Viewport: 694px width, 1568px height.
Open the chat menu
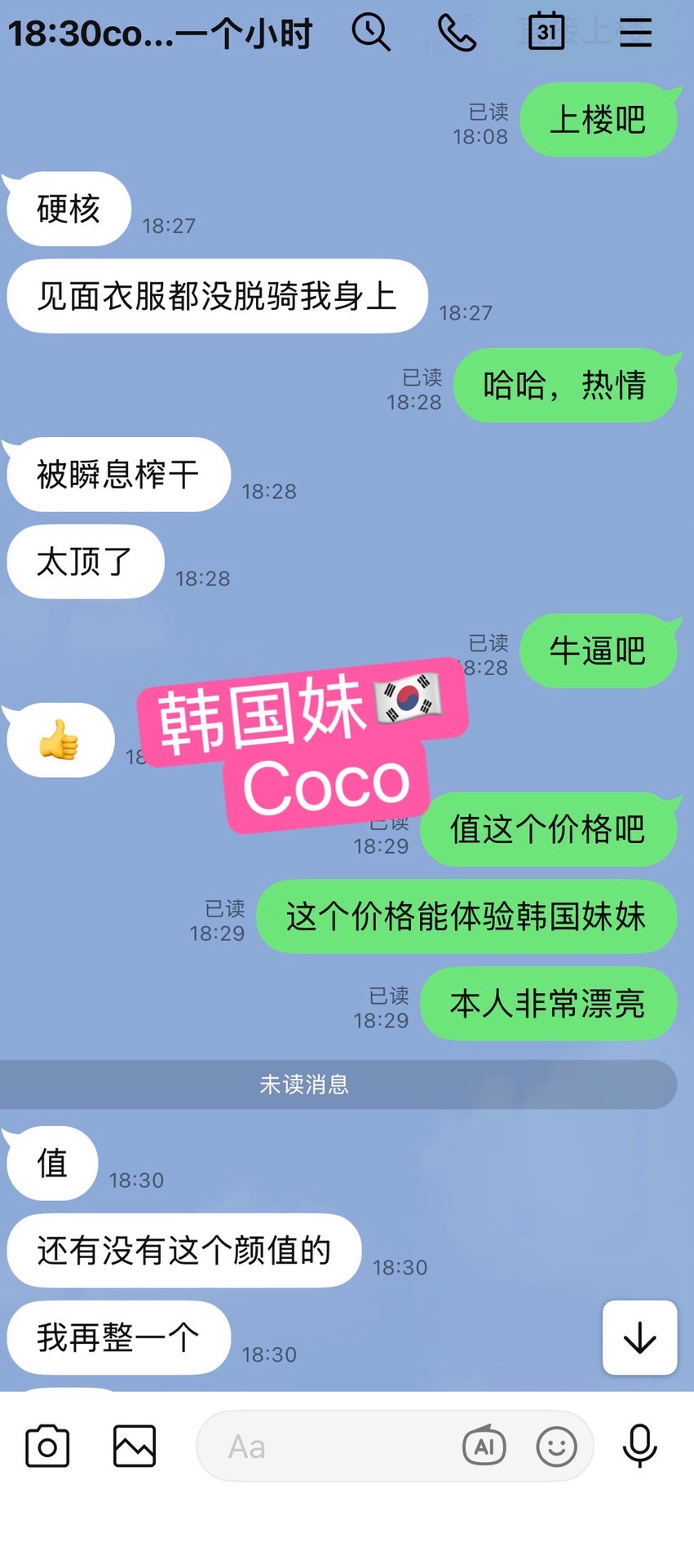pyautogui.click(x=635, y=33)
